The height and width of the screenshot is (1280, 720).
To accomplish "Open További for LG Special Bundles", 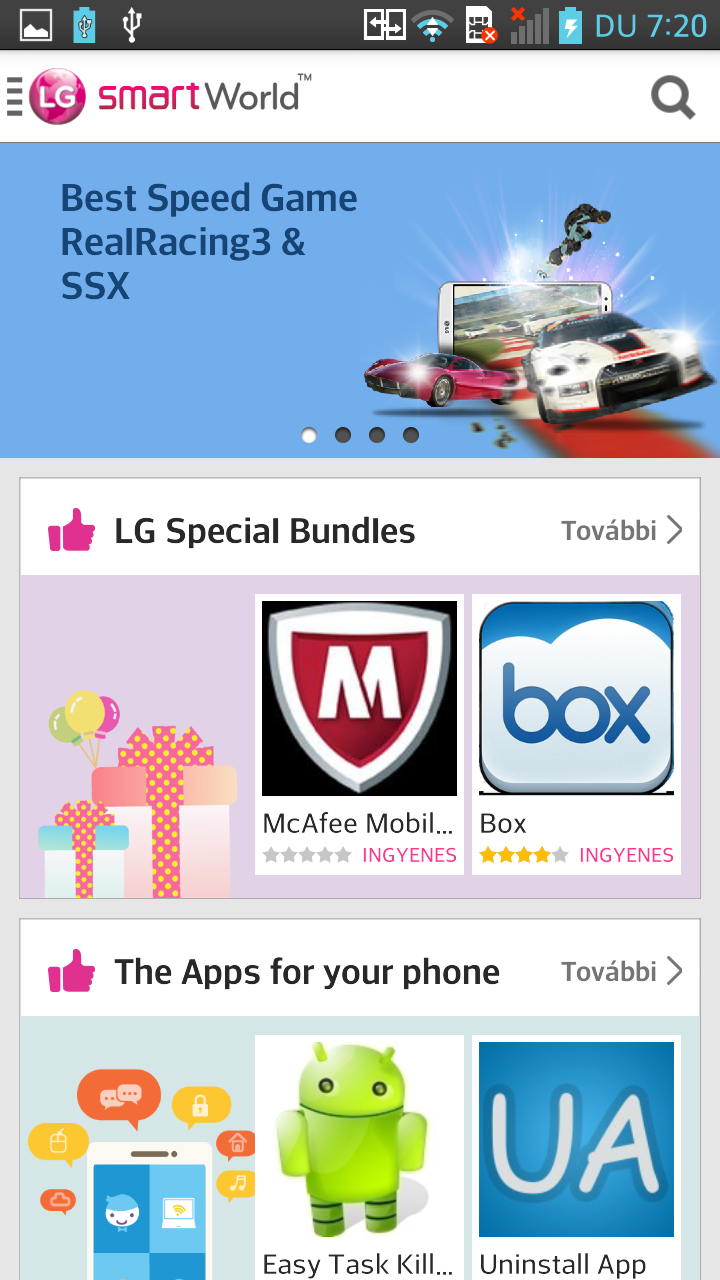I will (x=621, y=530).
